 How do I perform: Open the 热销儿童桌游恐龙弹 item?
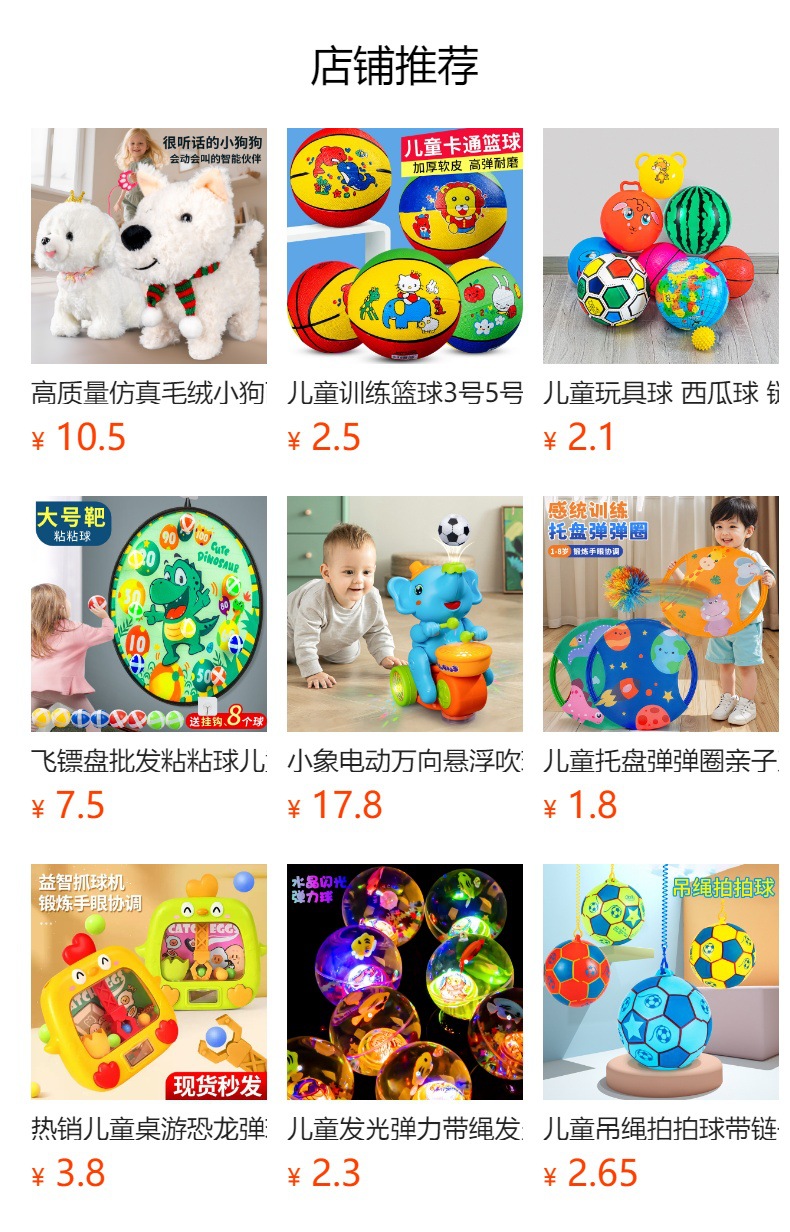coord(148,982)
